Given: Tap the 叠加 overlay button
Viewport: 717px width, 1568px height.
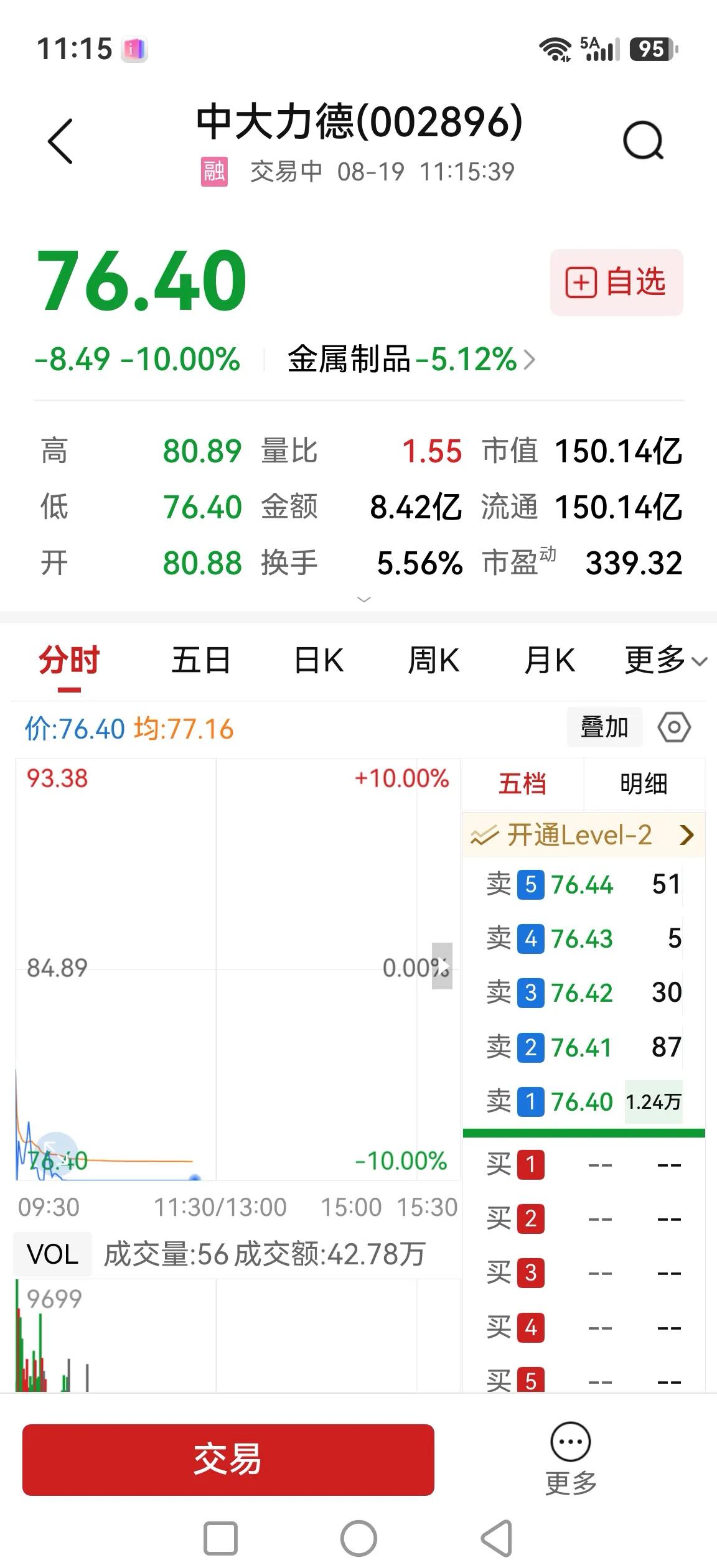Looking at the screenshot, I should tap(604, 727).
